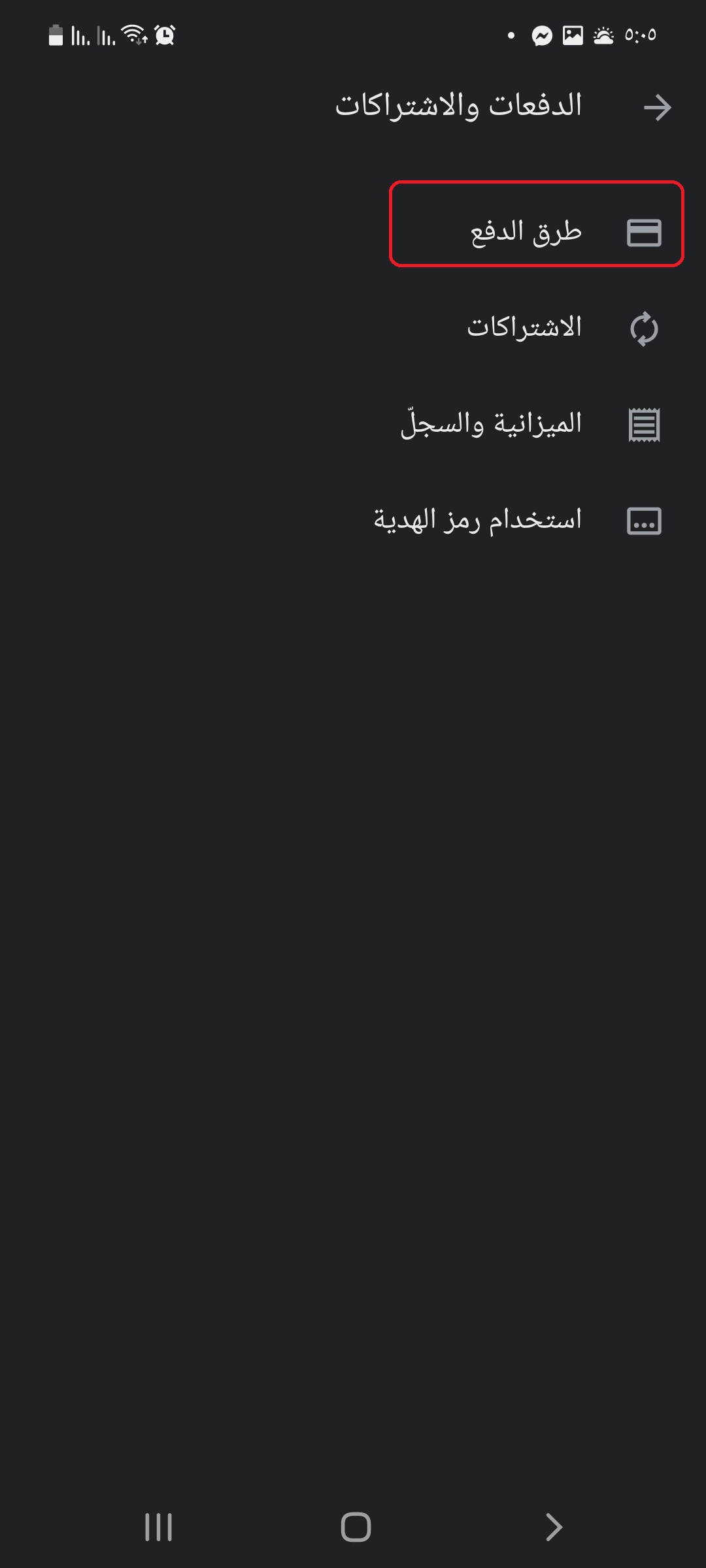This screenshot has height=1568, width=706.
Task: Open recent apps from navigation bar
Action: pyautogui.click(x=158, y=1527)
